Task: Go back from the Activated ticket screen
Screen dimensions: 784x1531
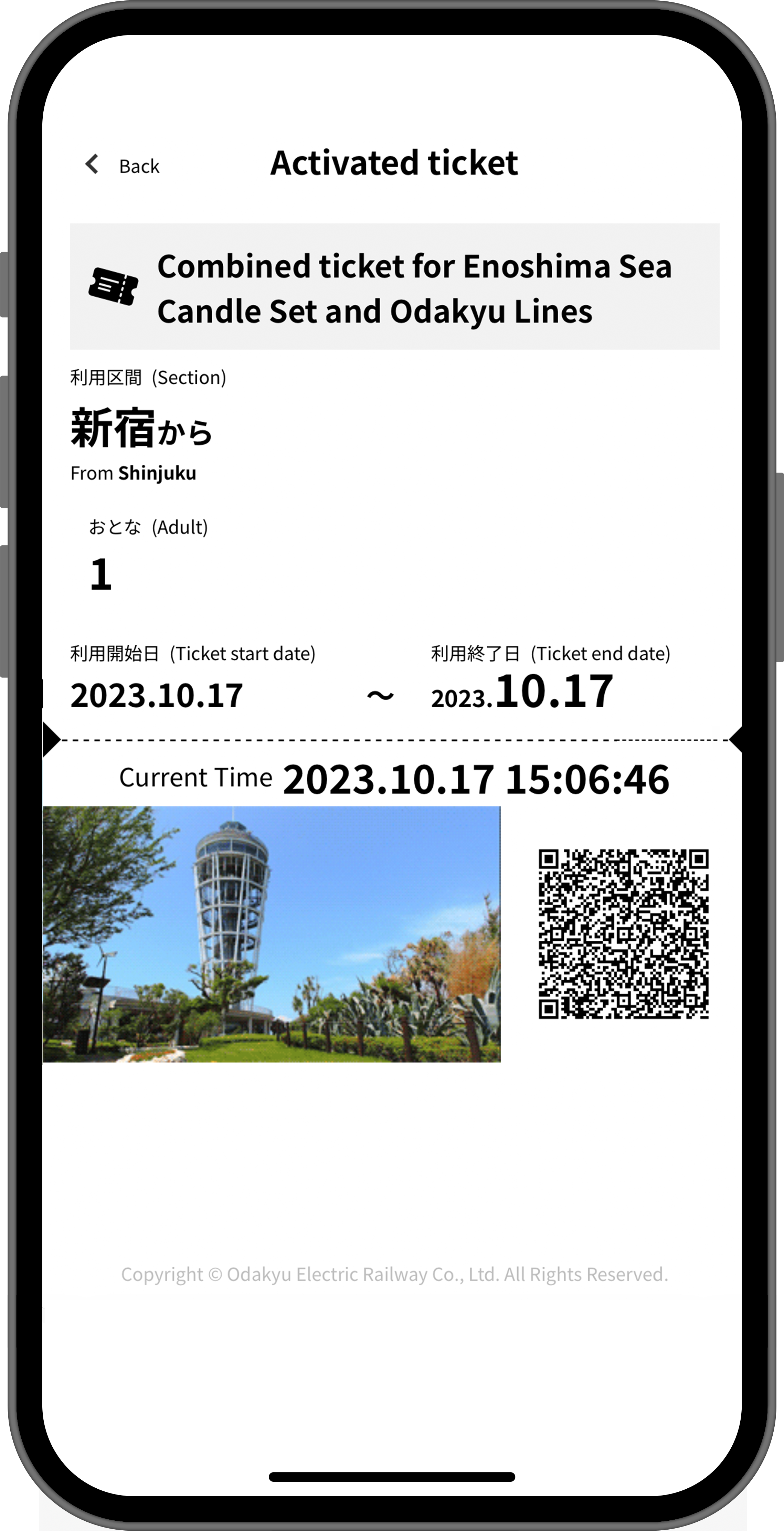Action: pos(123,165)
